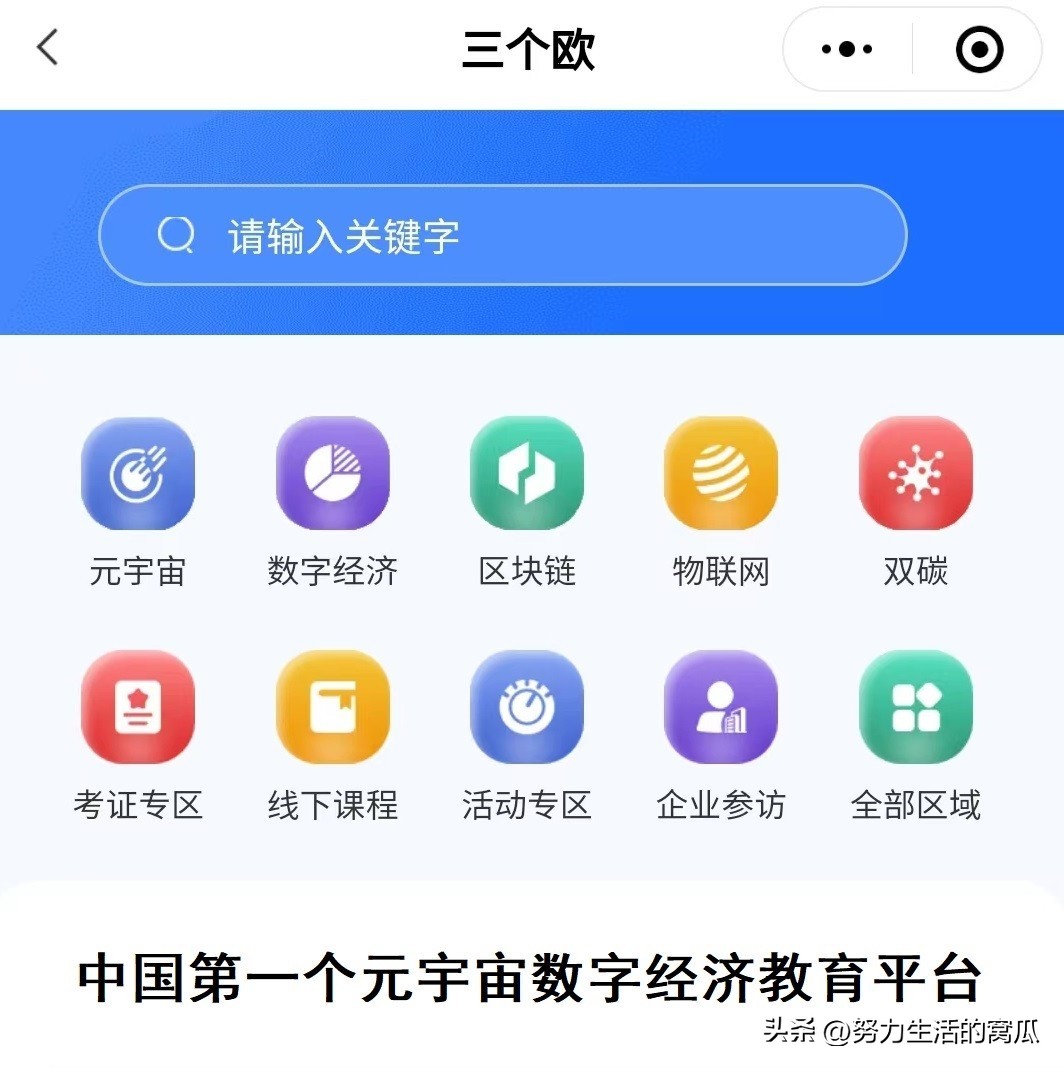Open the 考证专区 certificate icon
Viewport: 1064px width, 1068px height.
tap(138, 706)
